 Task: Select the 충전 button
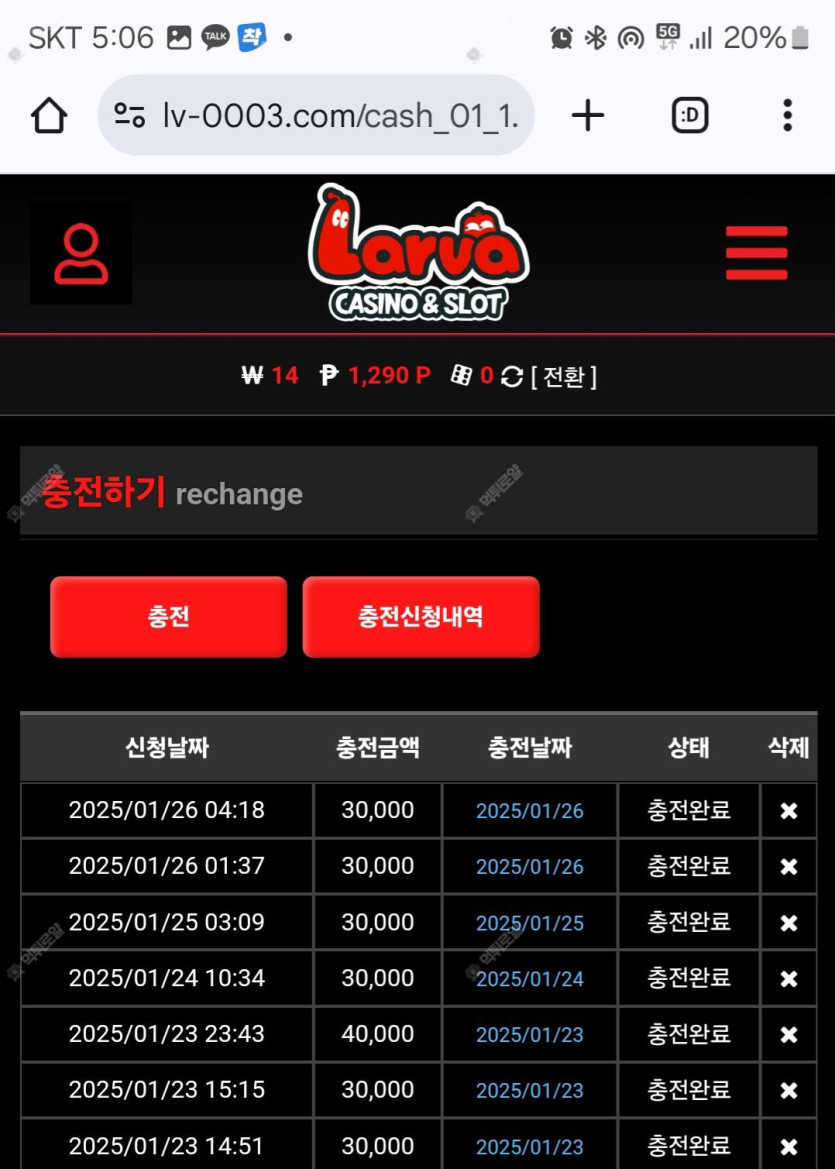tap(168, 617)
